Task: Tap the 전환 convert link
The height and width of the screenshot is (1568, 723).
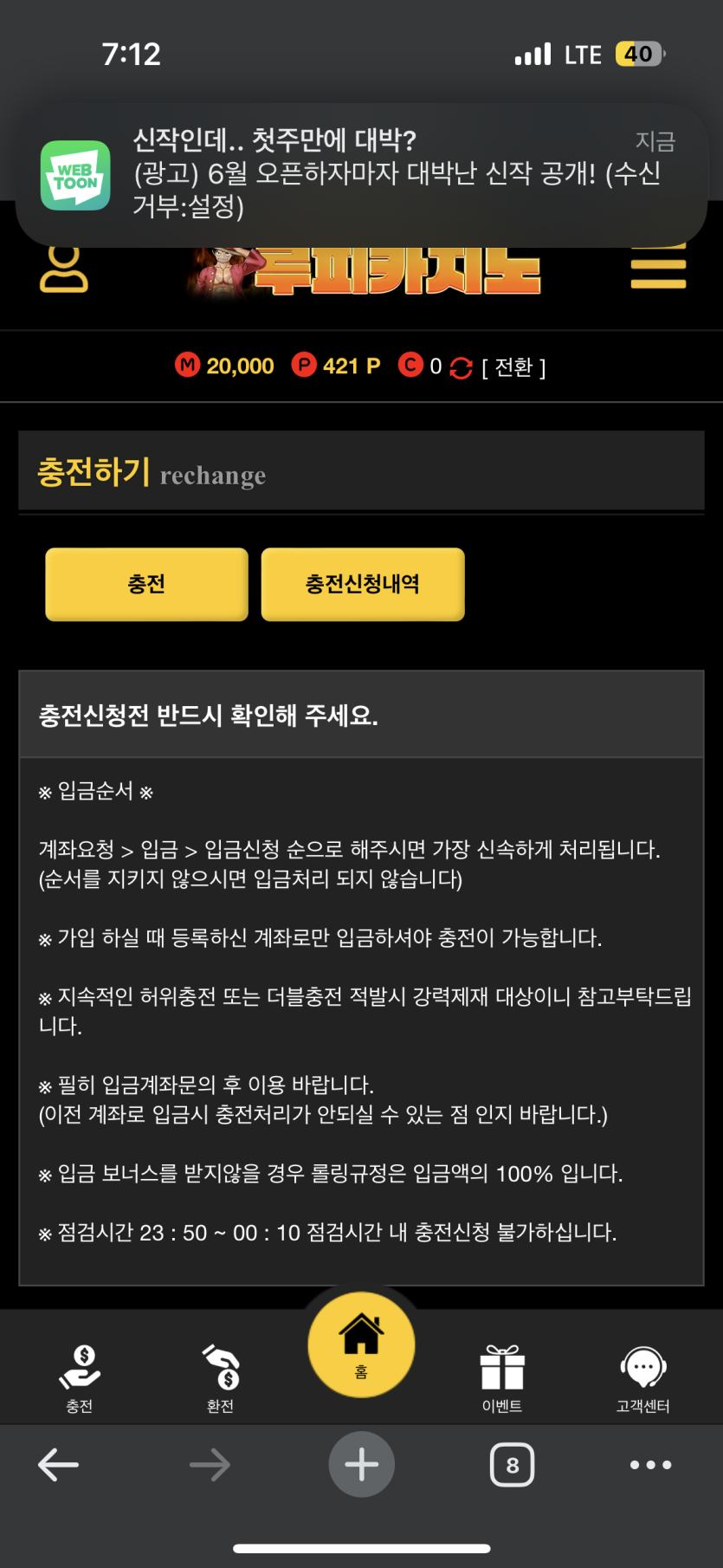Action: click(513, 367)
